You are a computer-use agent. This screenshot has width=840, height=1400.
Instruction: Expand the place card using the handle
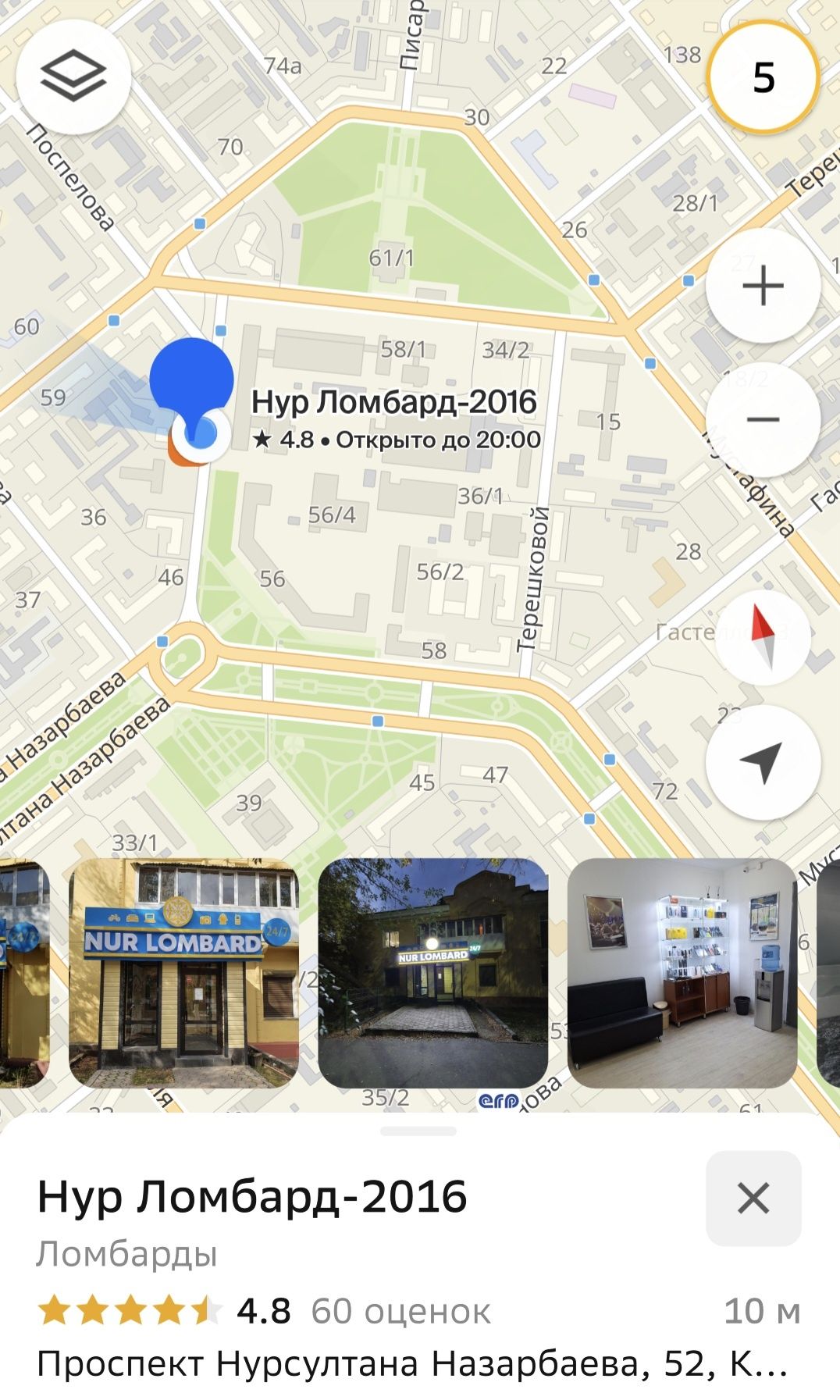click(418, 1131)
